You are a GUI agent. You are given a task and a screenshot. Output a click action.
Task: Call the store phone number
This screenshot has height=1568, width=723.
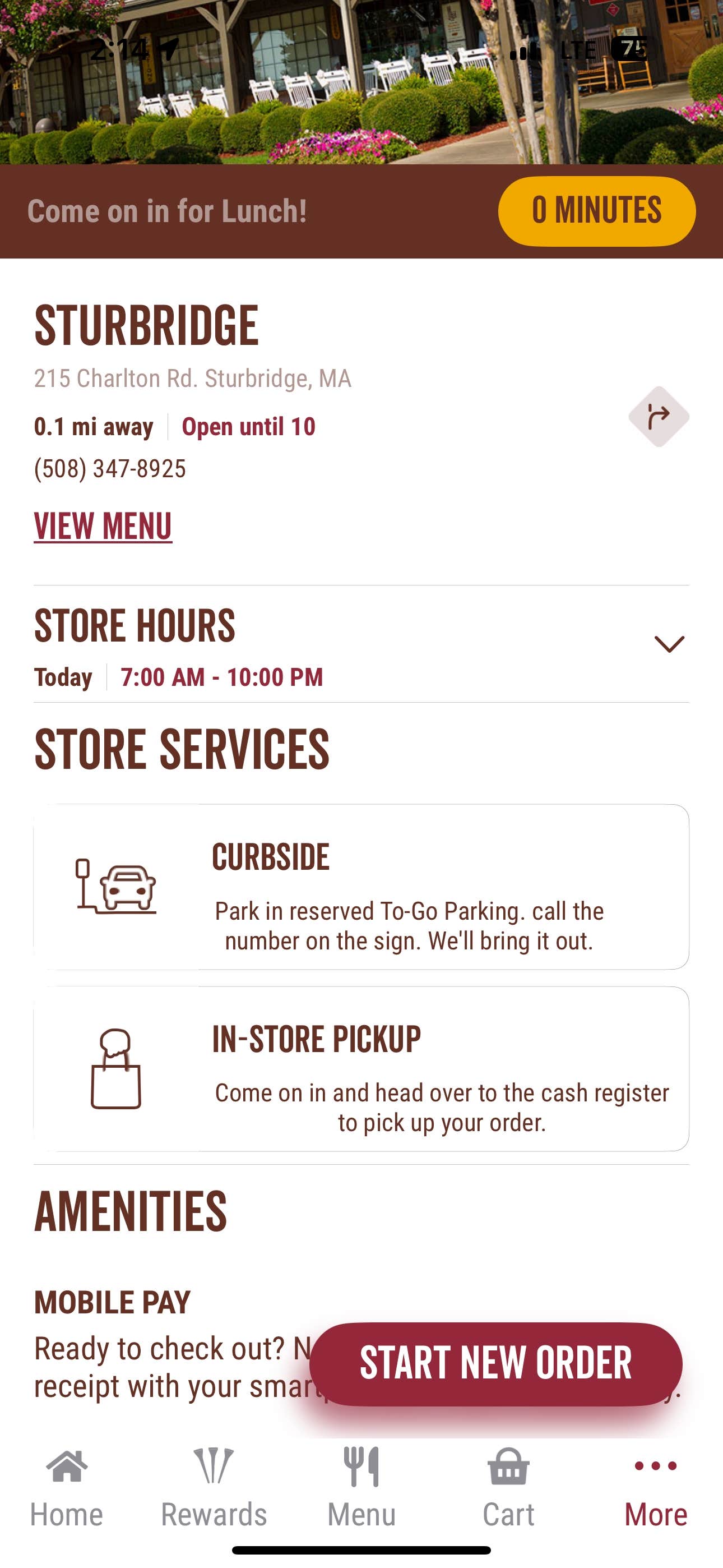click(x=111, y=469)
